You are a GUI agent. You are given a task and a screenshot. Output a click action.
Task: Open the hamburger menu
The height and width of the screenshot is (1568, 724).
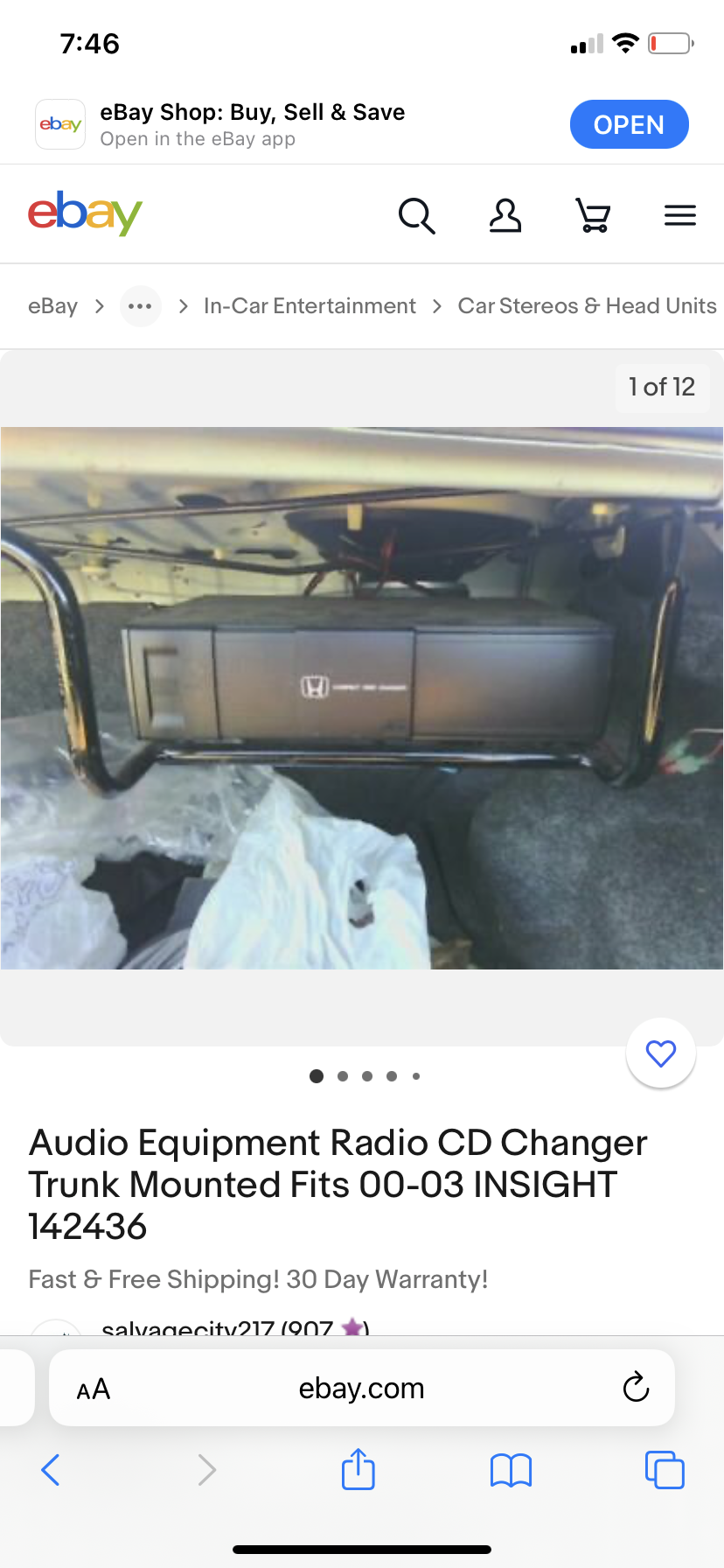click(x=679, y=215)
